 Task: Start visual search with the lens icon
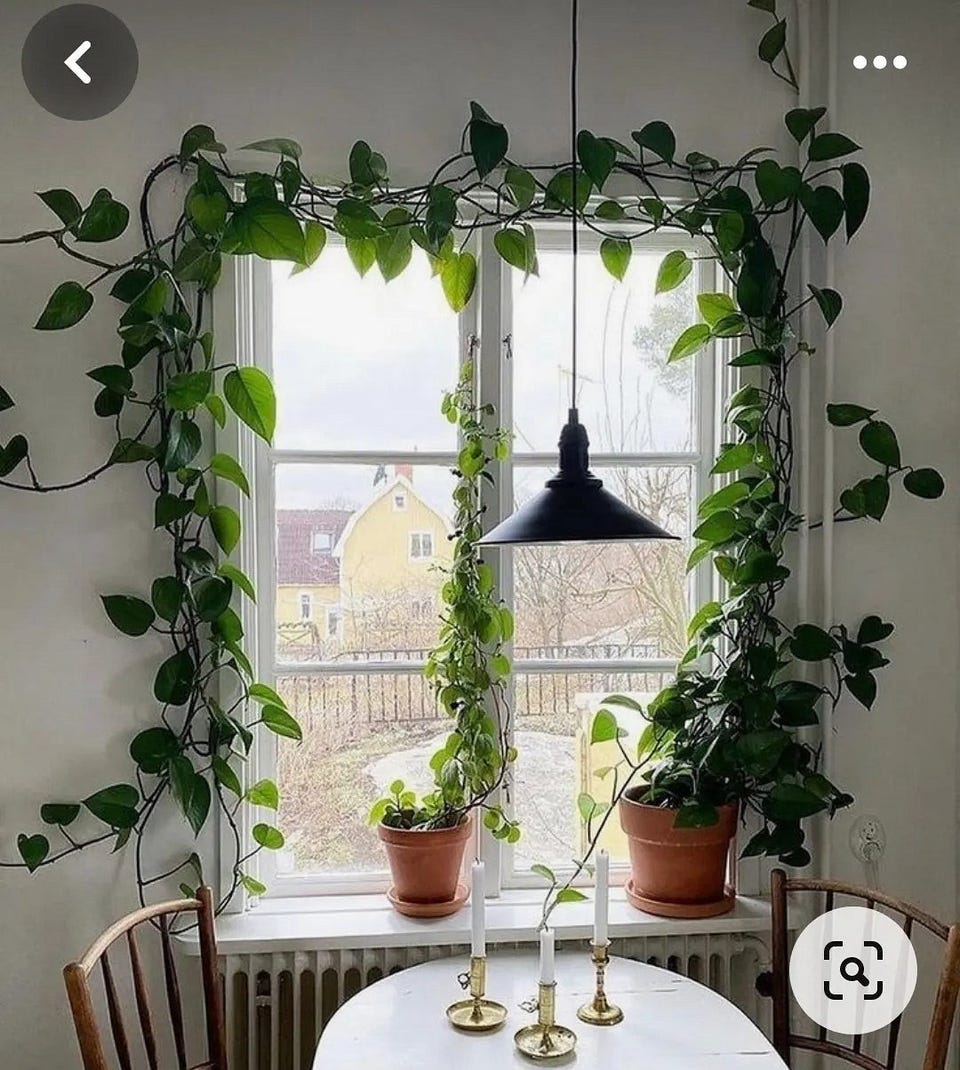(x=853, y=969)
